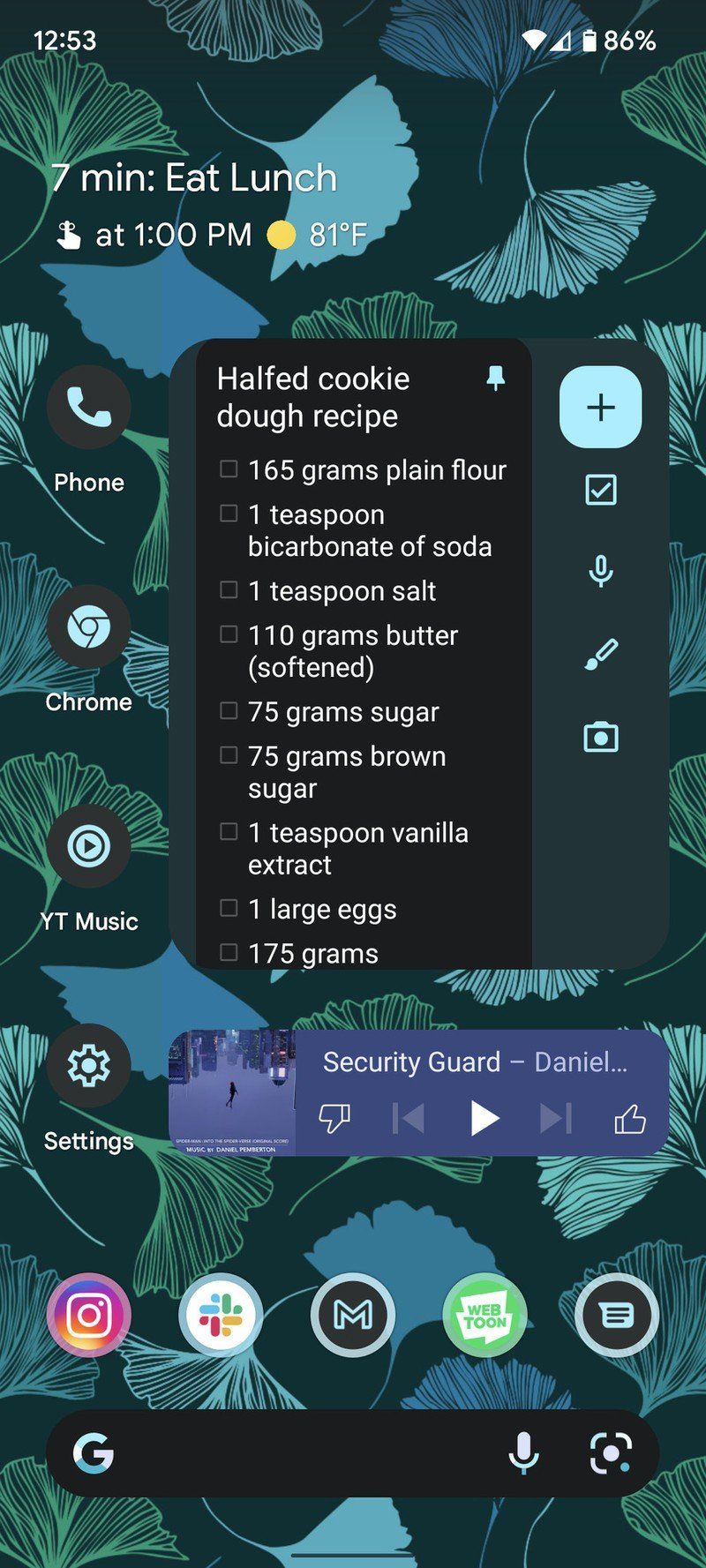Launch the Webtoon app
The height and width of the screenshot is (1568, 706).
484,1314
